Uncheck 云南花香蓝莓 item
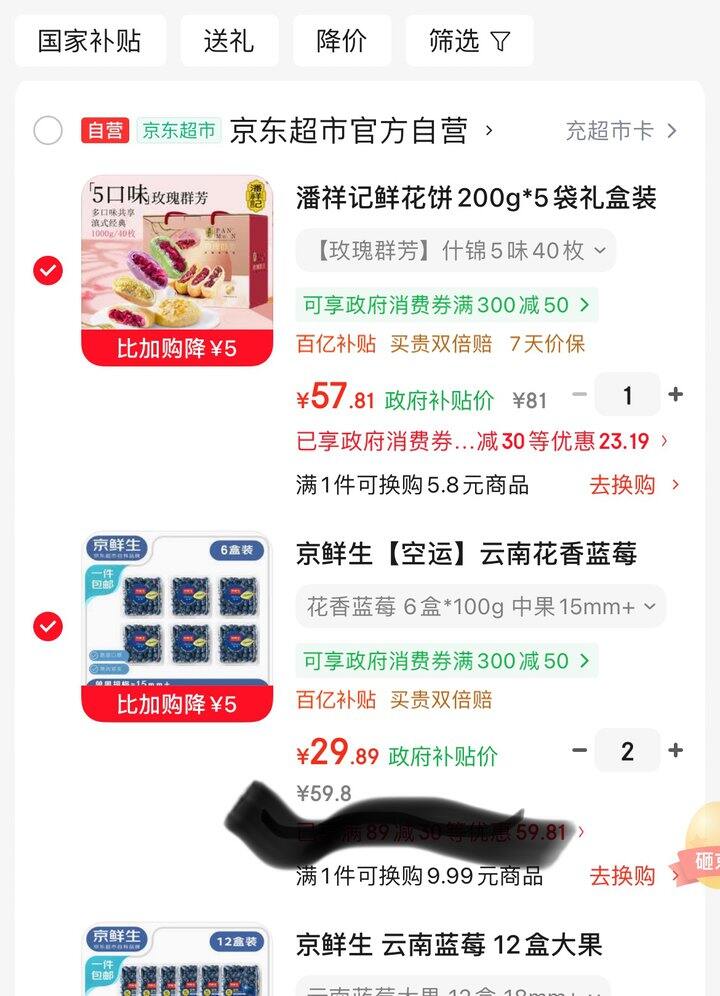This screenshot has width=720, height=996. point(48,626)
